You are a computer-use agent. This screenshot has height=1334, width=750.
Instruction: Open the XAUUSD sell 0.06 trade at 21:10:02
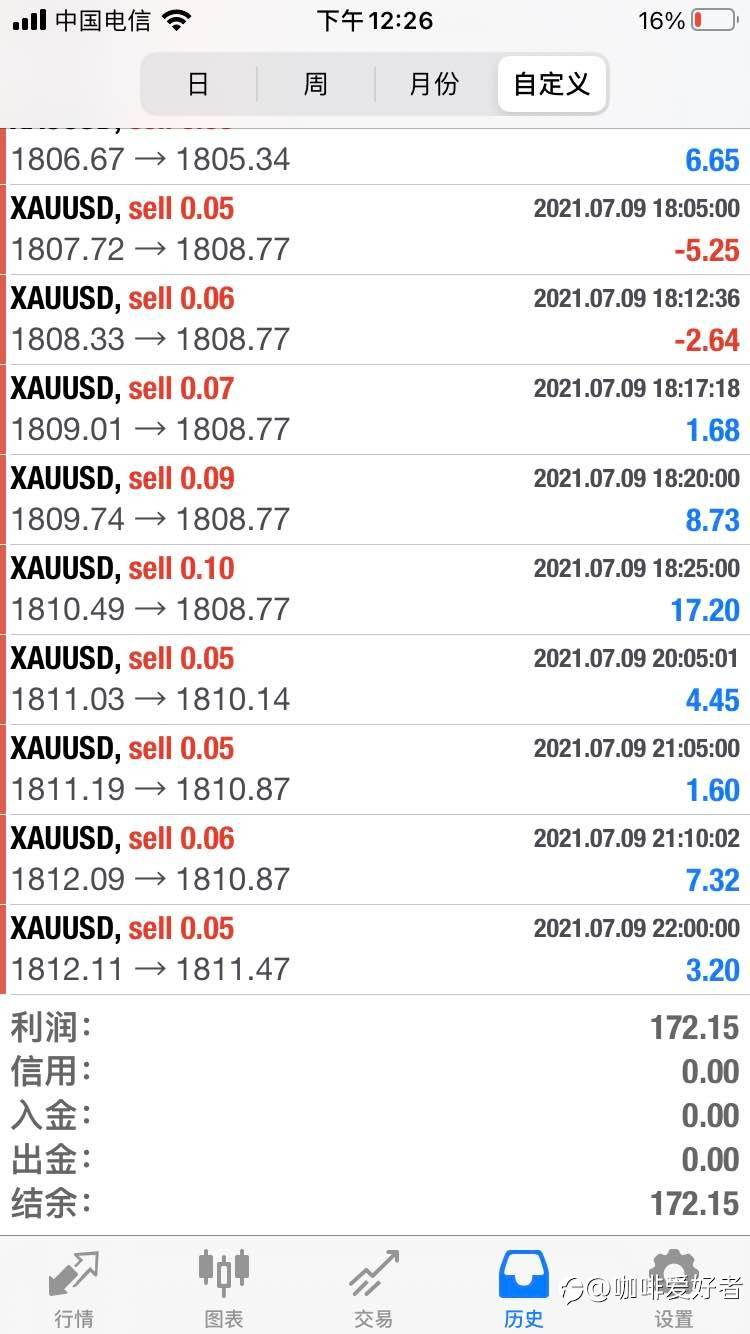point(375,859)
